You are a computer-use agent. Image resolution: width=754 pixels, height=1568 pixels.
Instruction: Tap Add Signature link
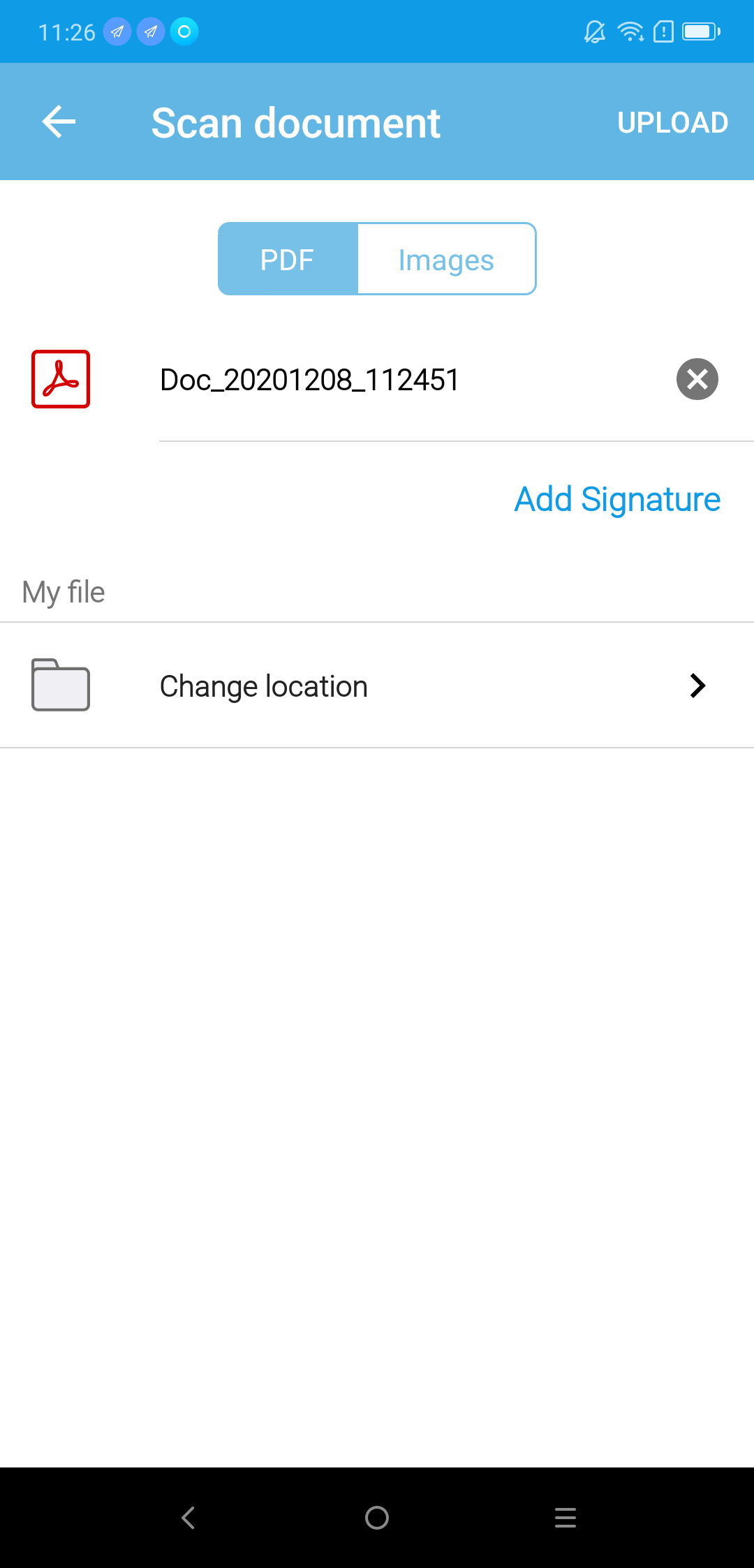[617, 500]
